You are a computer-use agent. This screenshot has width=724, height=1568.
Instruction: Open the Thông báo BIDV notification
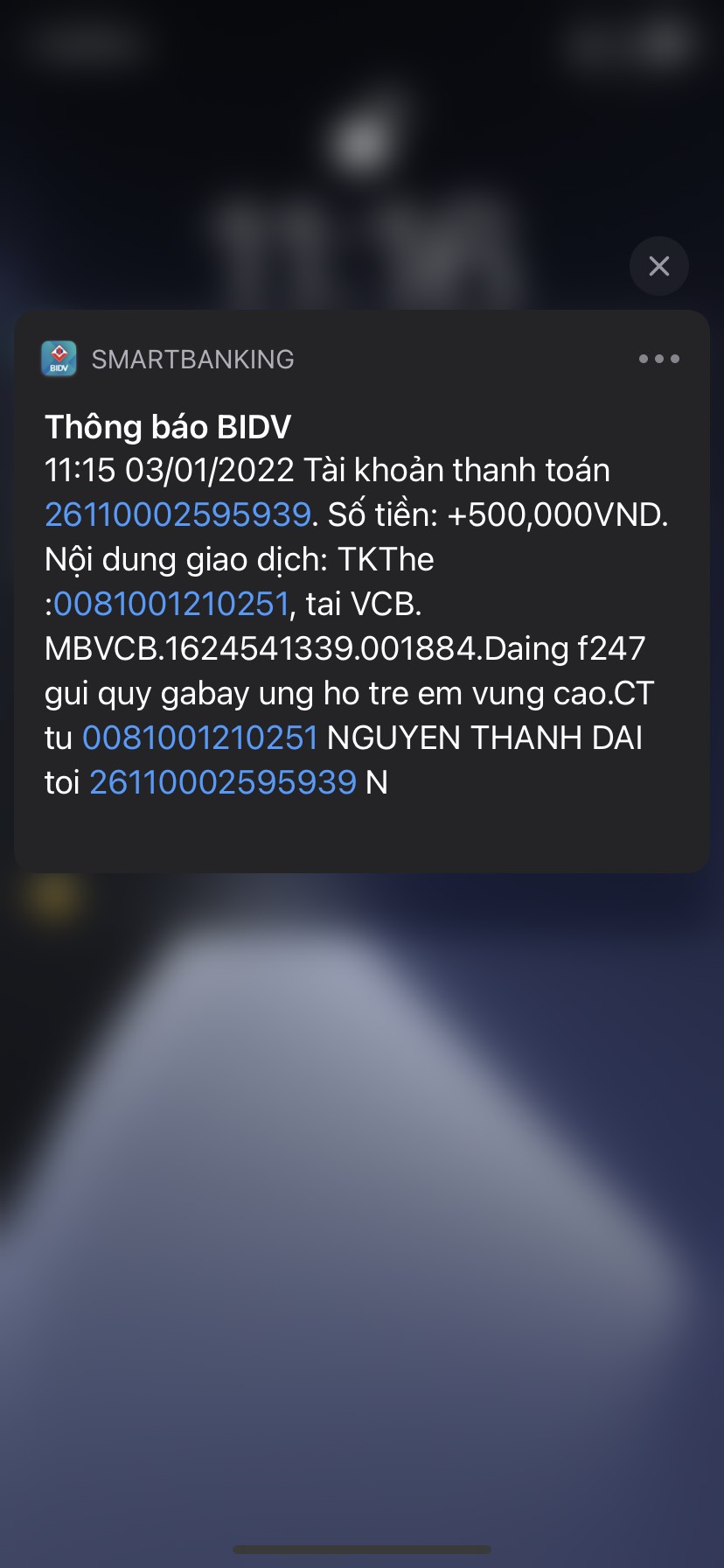coord(168,427)
